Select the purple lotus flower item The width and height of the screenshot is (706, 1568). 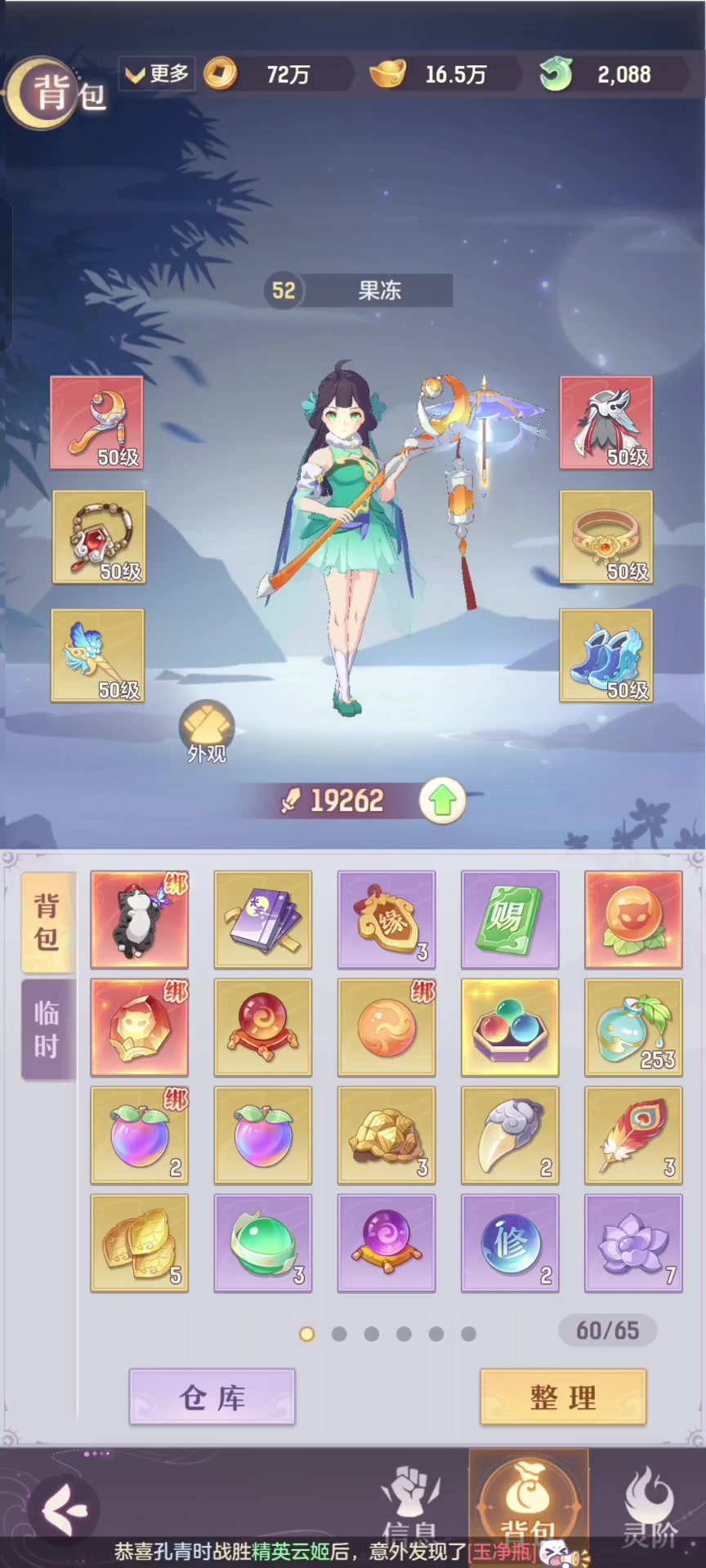pyautogui.click(x=633, y=1243)
